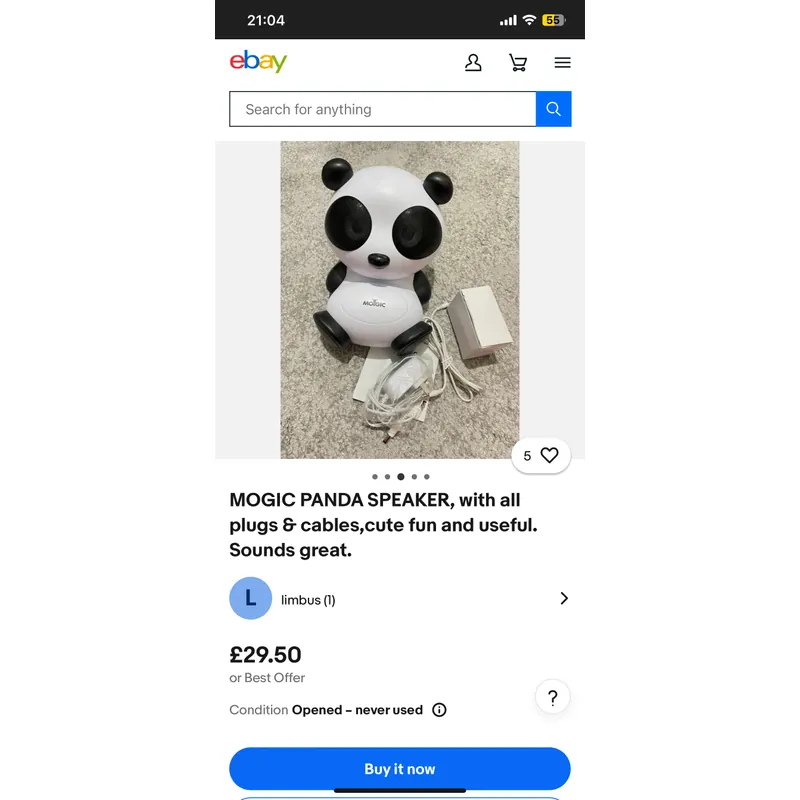Open the panda speaker product photo
This screenshot has height=800, width=800.
400,300
